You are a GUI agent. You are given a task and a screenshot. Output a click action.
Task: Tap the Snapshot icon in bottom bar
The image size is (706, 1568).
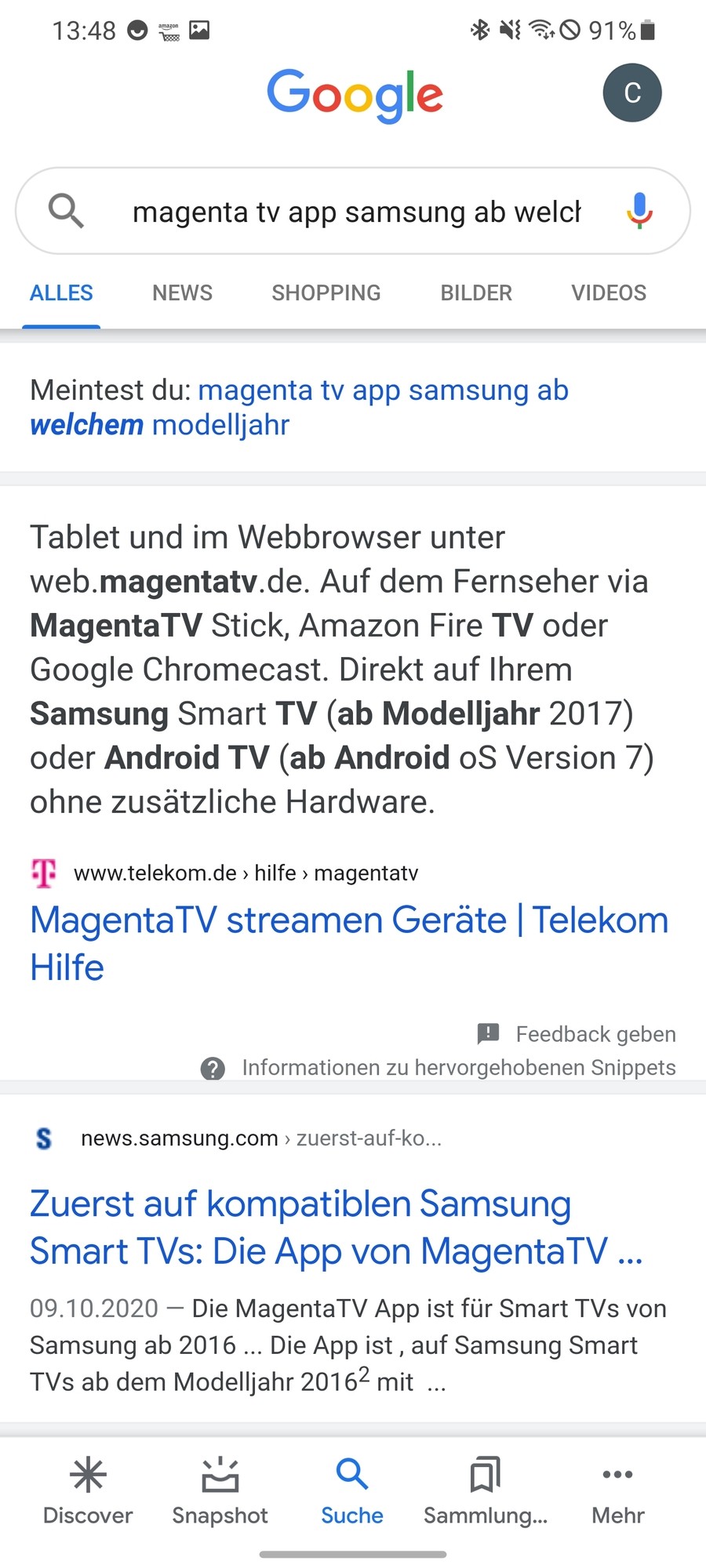click(x=220, y=1475)
